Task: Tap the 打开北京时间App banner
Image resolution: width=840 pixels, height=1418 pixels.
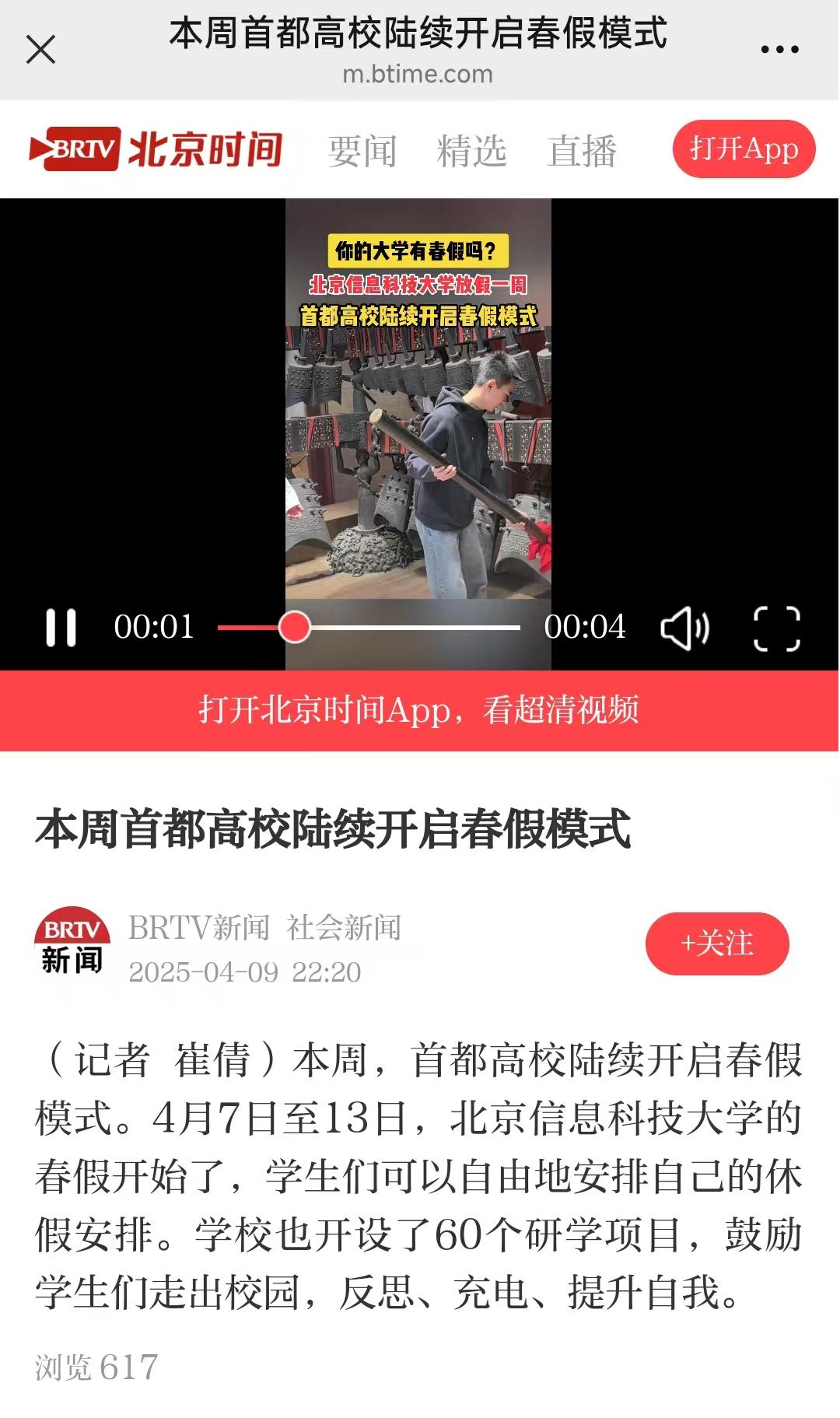Action: [x=419, y=710]
